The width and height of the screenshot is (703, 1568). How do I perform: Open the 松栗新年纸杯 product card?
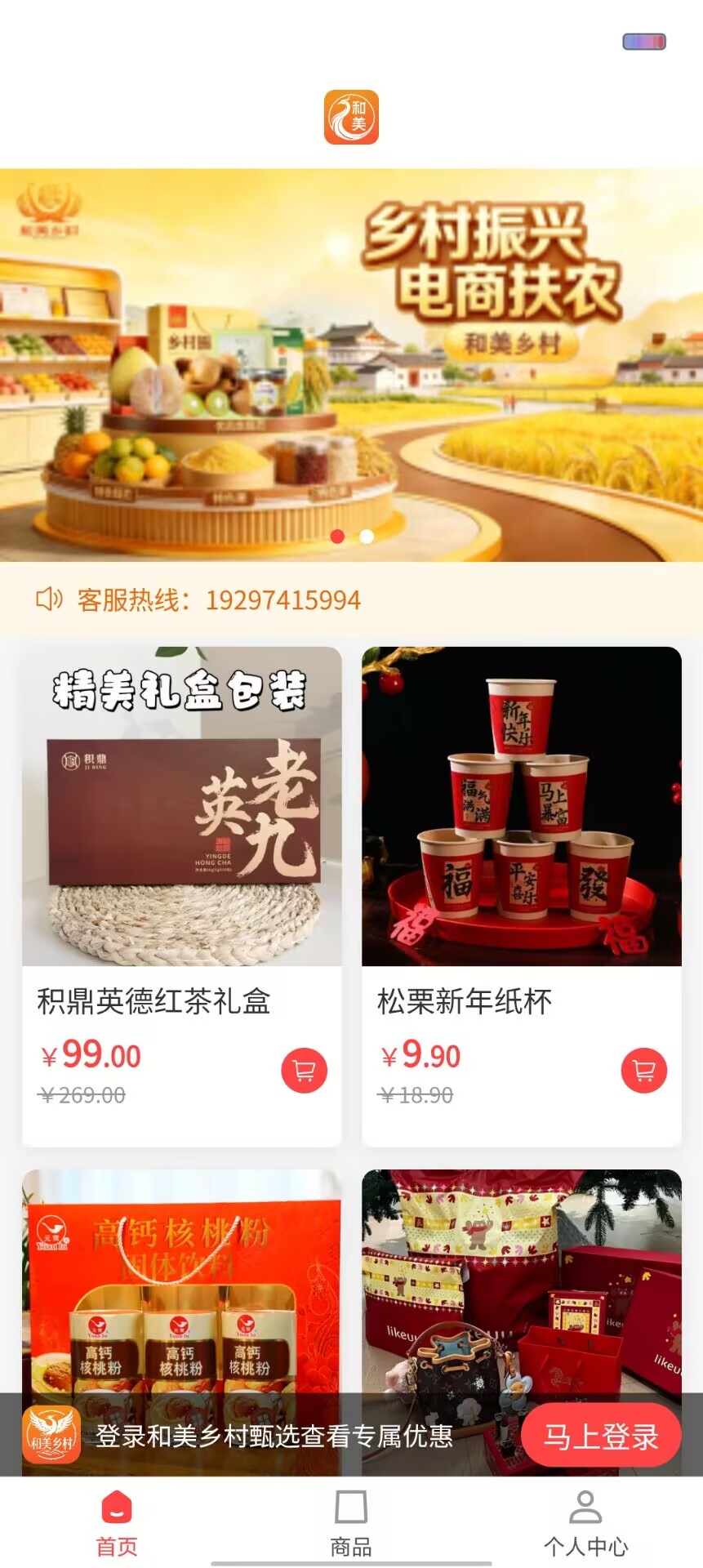click(x=522, y=896)
